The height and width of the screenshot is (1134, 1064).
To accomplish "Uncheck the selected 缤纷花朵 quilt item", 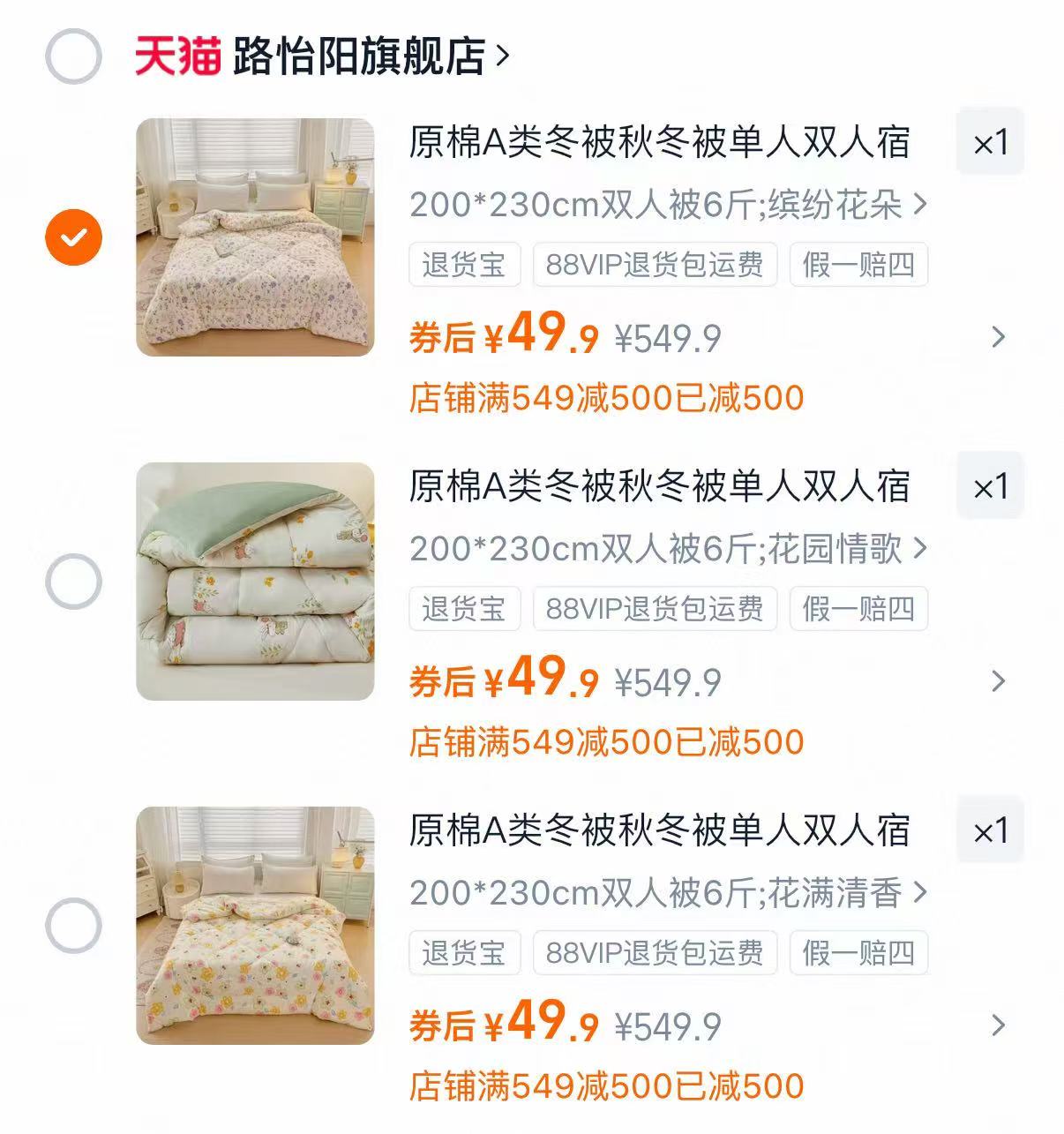I will [75, 234].
